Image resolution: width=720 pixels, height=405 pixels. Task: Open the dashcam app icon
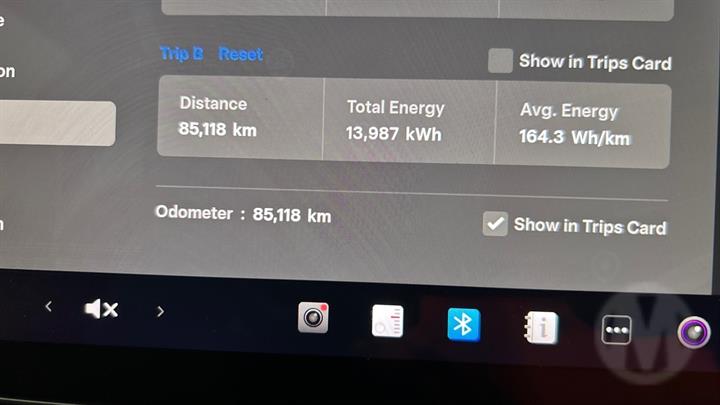tap(313, 318)
